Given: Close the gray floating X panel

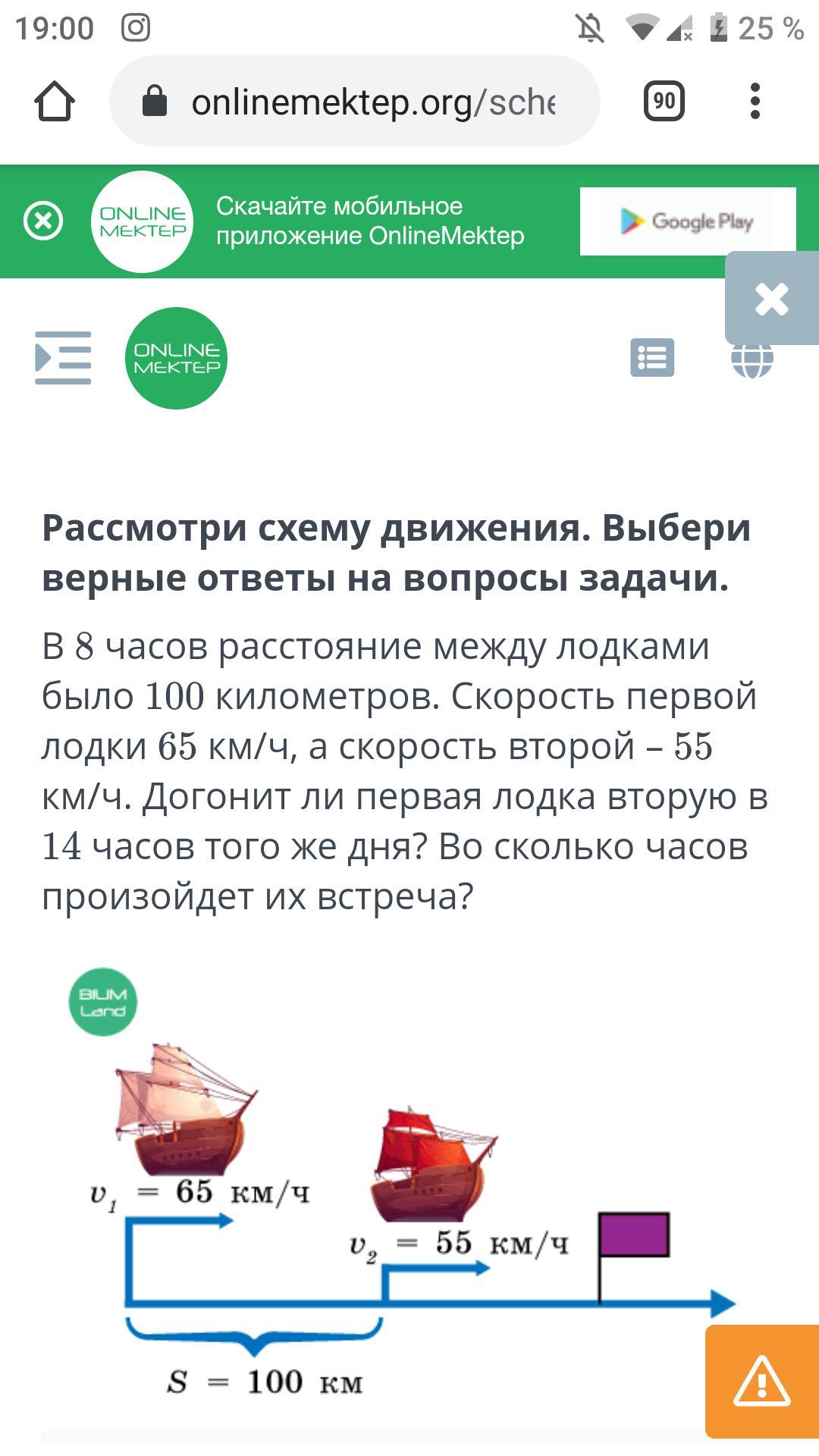Looking at the screenshot, I should (x=772, y=299).
